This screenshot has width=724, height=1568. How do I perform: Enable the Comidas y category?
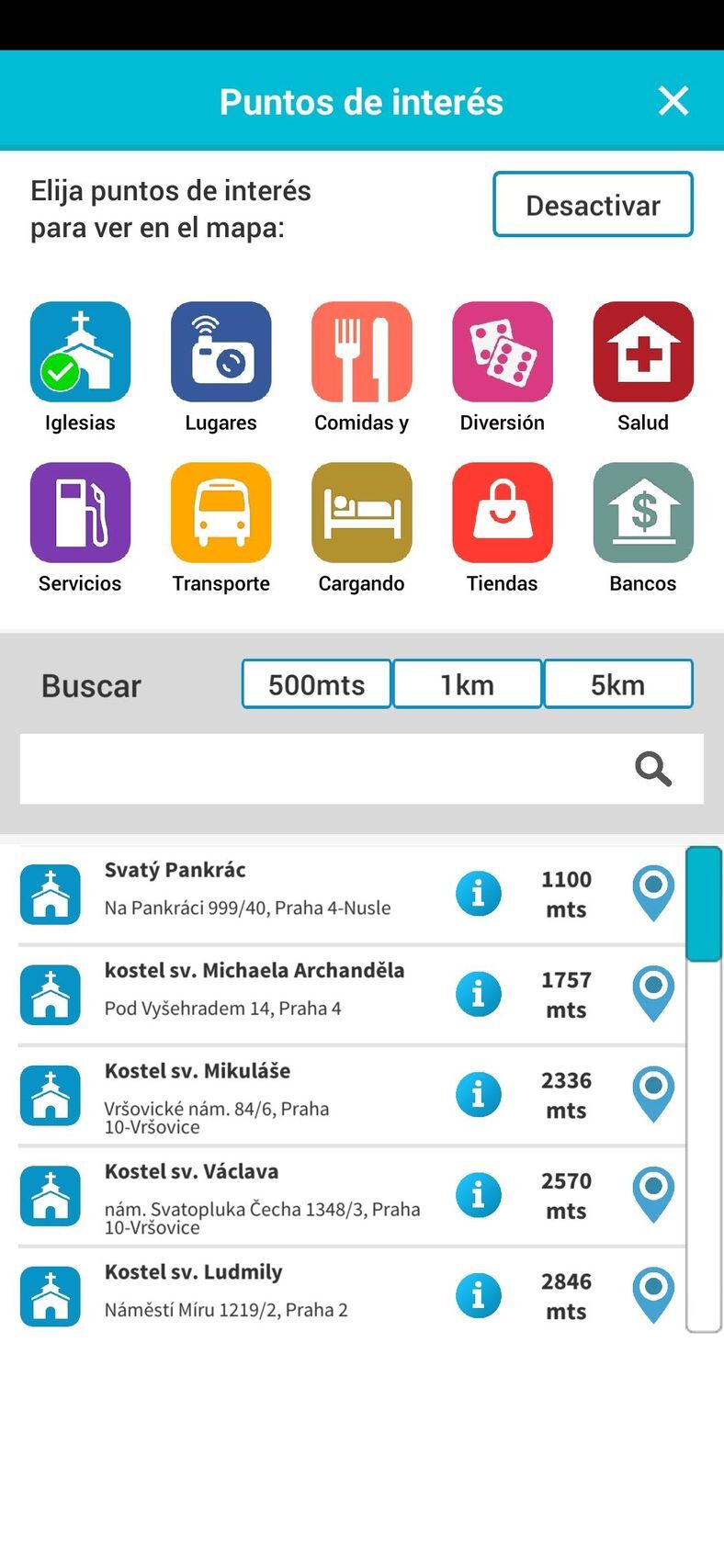tap(361, 353)
